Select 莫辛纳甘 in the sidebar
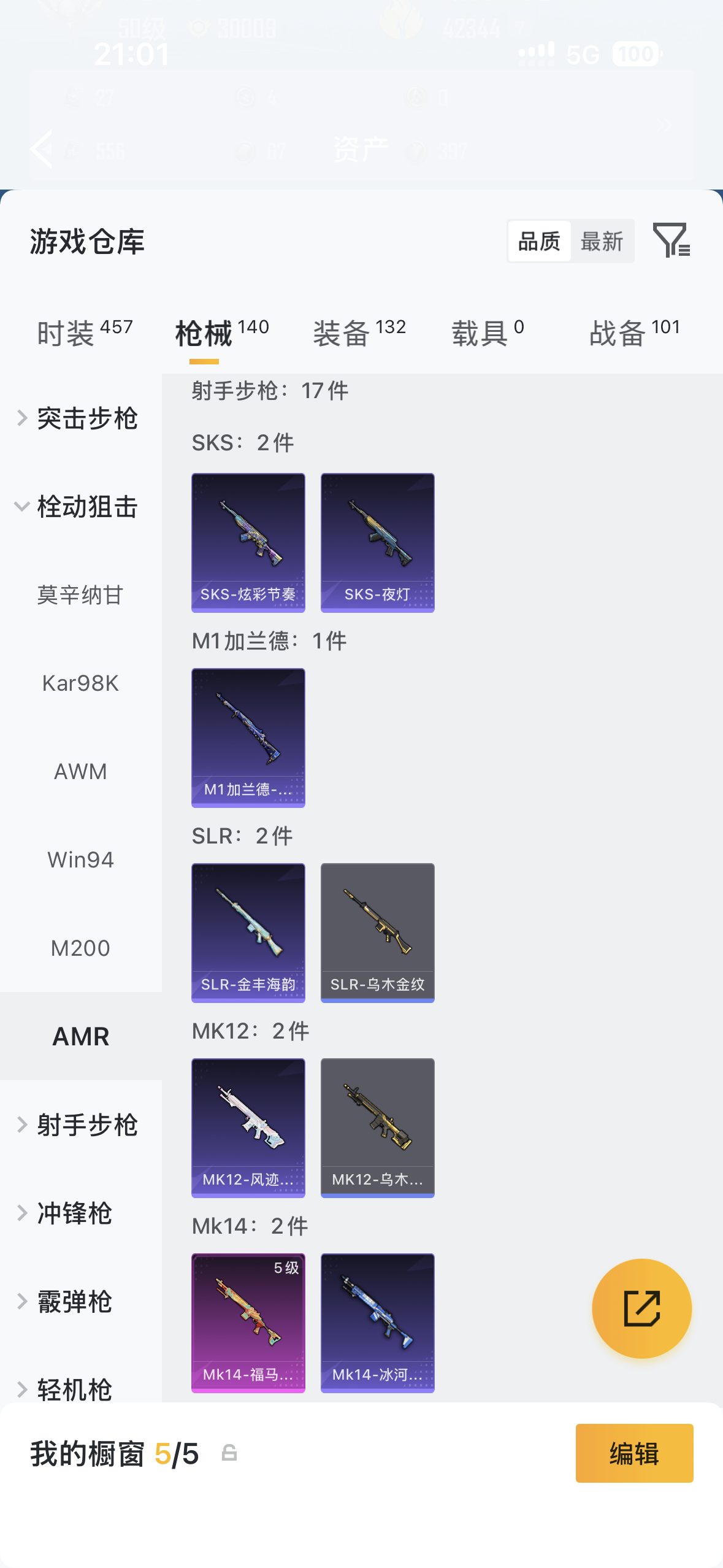The image size is (723, 1568). tap(80, 595)
